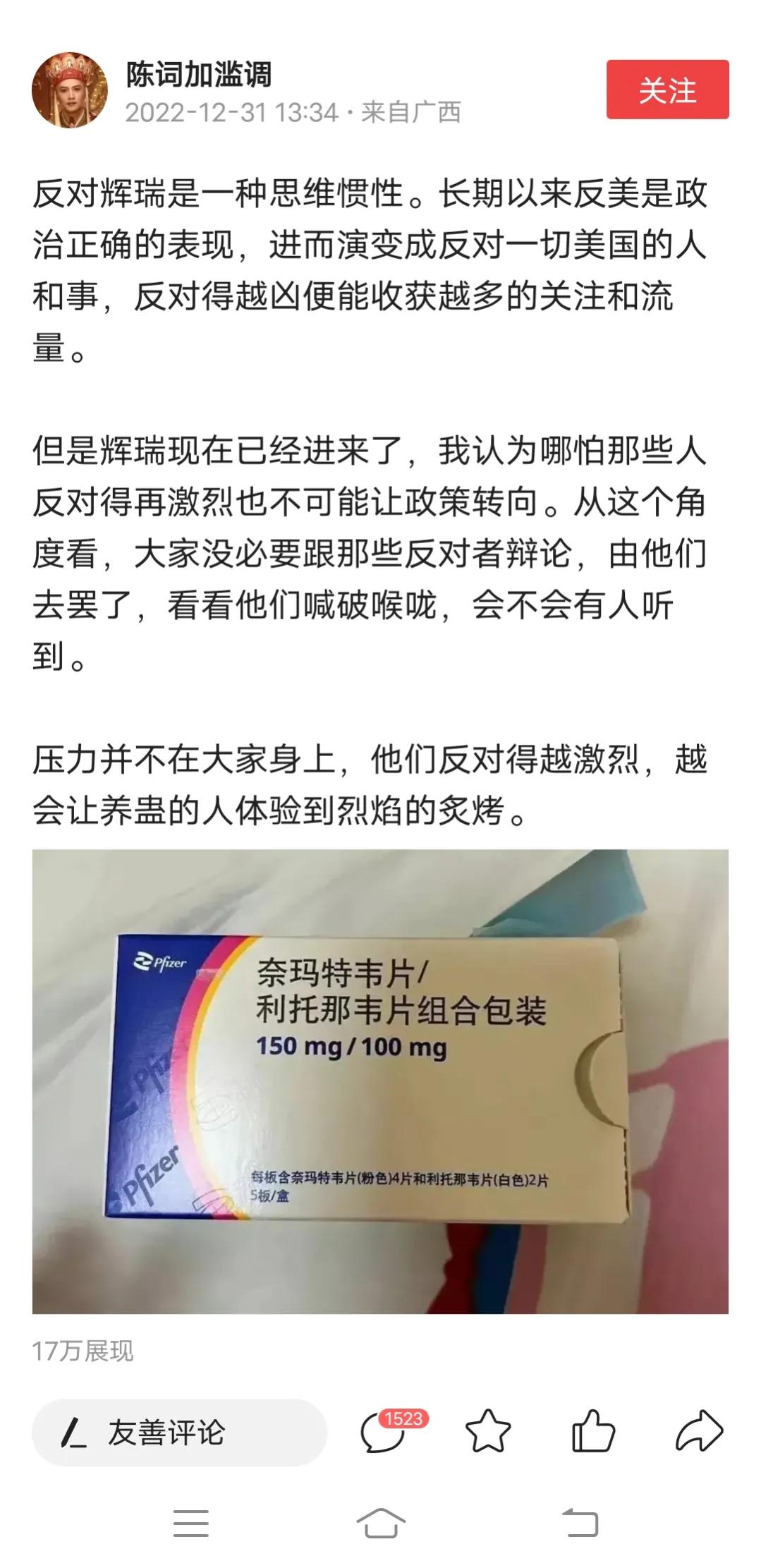The height and width of the screenshot is (1568, 761).
Task: Like this post with thumbs-up icon
Action: pos(593,1433)
